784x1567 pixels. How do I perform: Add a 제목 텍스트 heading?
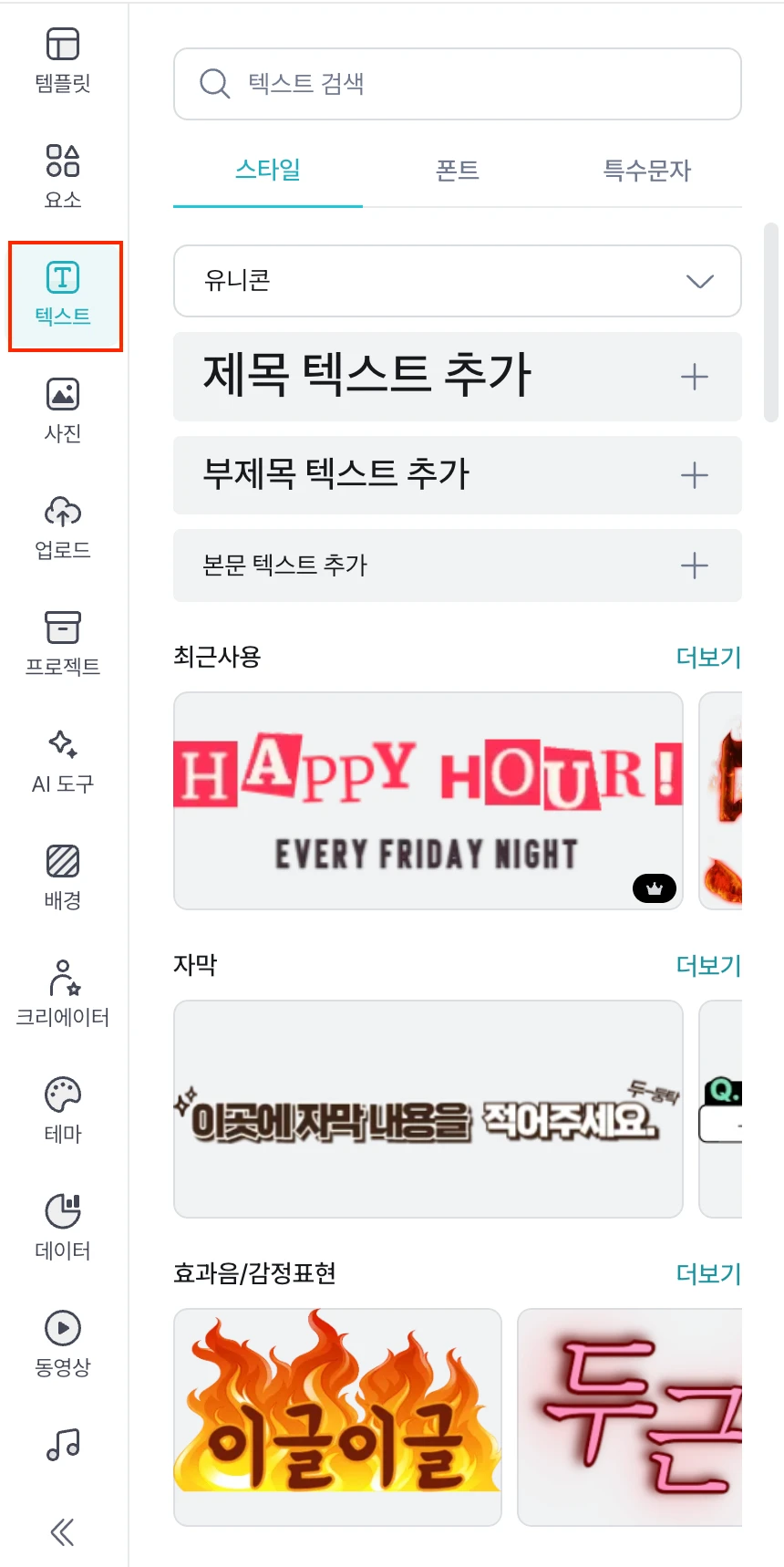(457, 377)
